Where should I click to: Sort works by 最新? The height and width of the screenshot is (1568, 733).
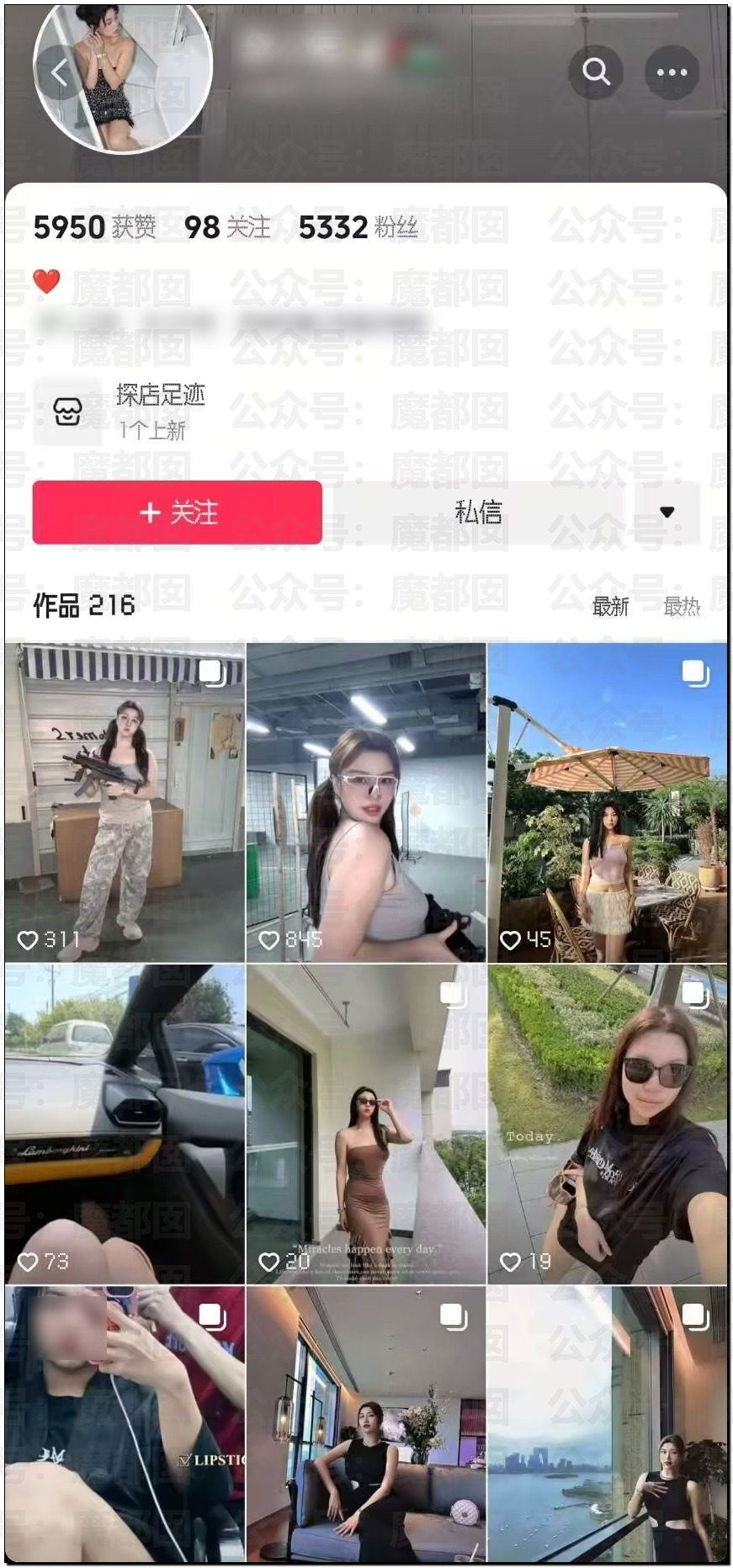(x=610, y=606)
